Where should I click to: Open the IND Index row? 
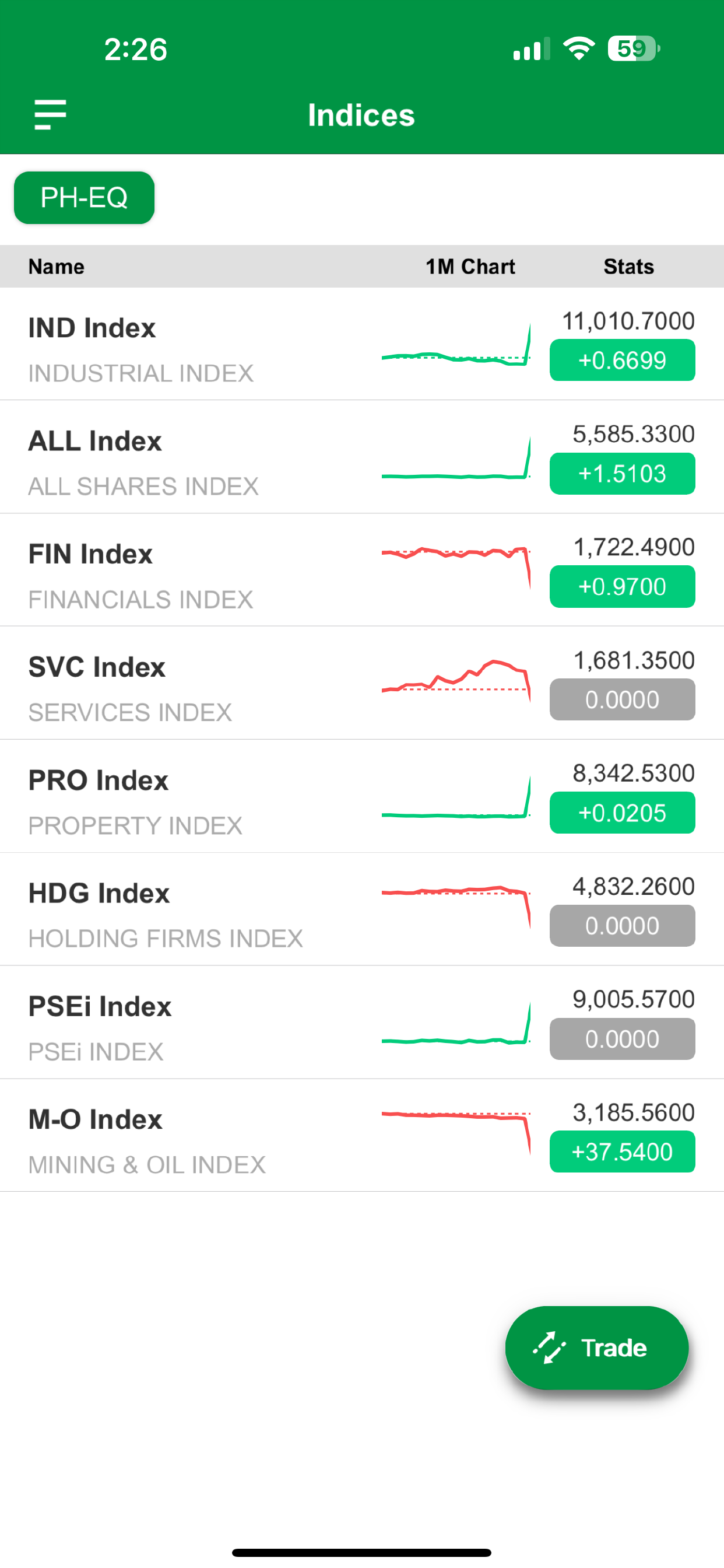click(362, 344)
